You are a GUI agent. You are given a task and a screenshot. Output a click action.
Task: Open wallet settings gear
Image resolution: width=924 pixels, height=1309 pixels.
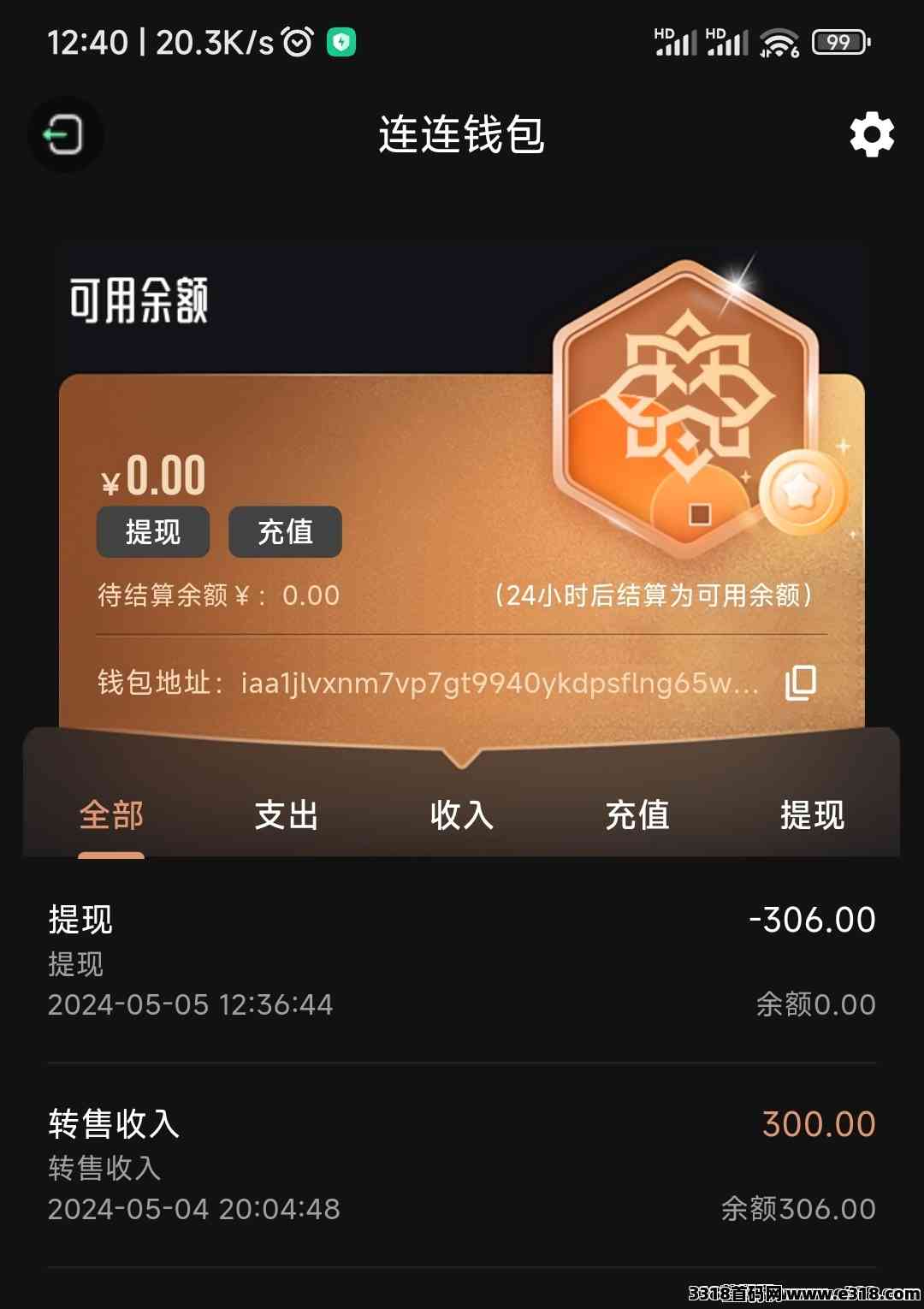click(x=871, y=135)
